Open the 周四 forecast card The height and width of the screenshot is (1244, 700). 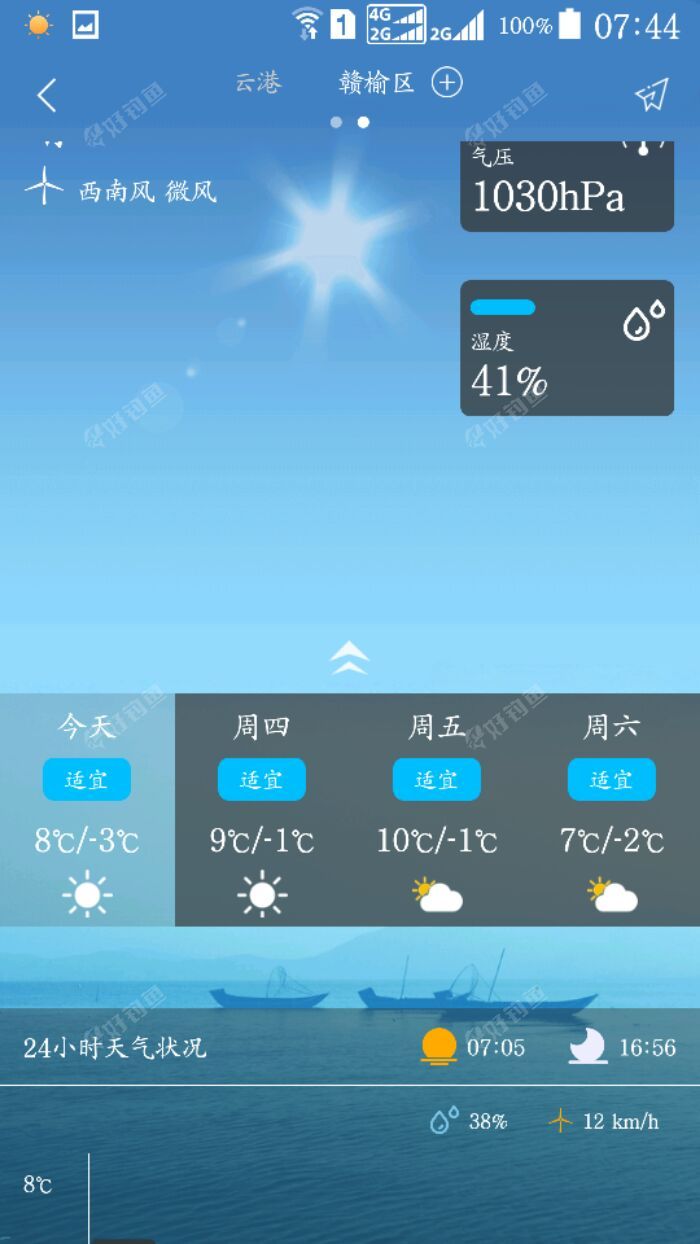[x=262, y=810]
